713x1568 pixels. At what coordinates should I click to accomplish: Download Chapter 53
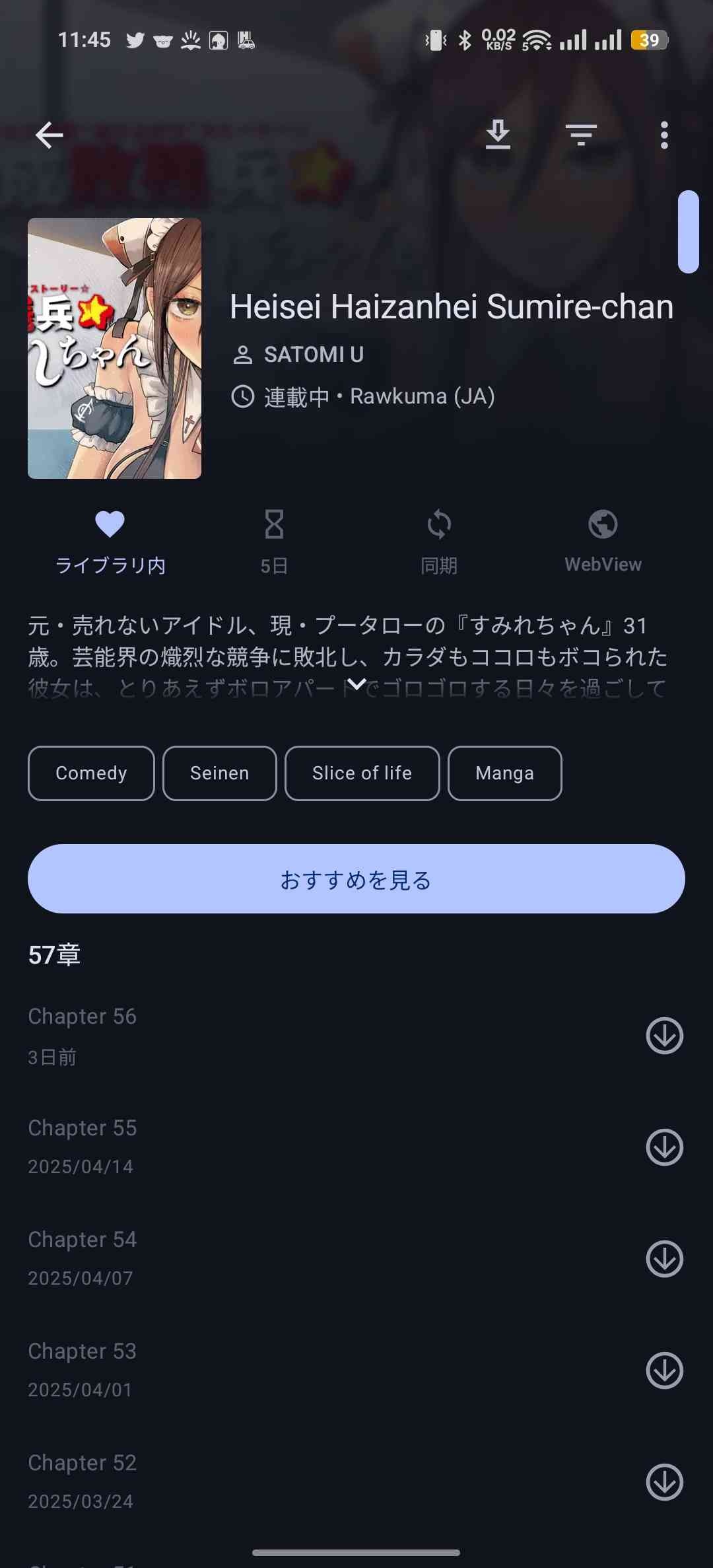664,1371
